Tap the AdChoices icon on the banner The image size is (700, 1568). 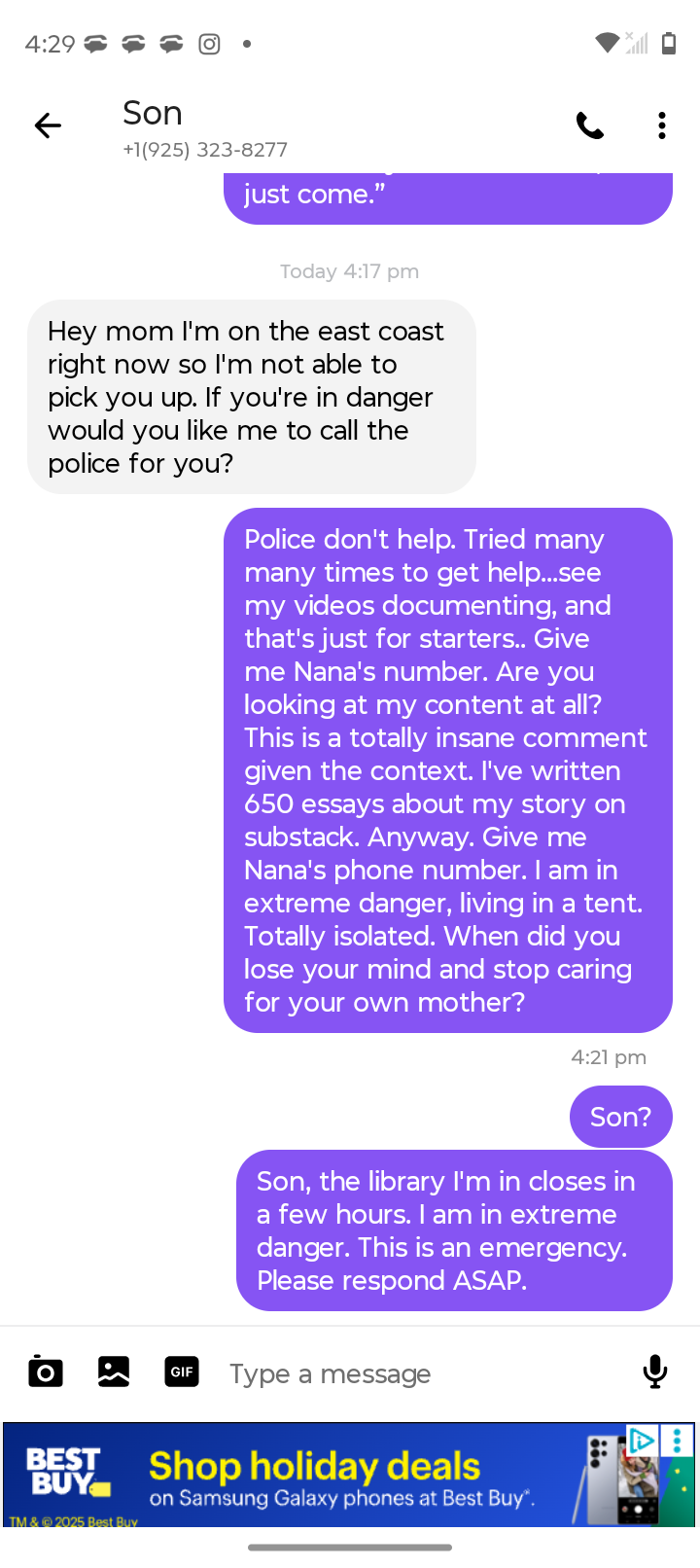point(642,1441)
